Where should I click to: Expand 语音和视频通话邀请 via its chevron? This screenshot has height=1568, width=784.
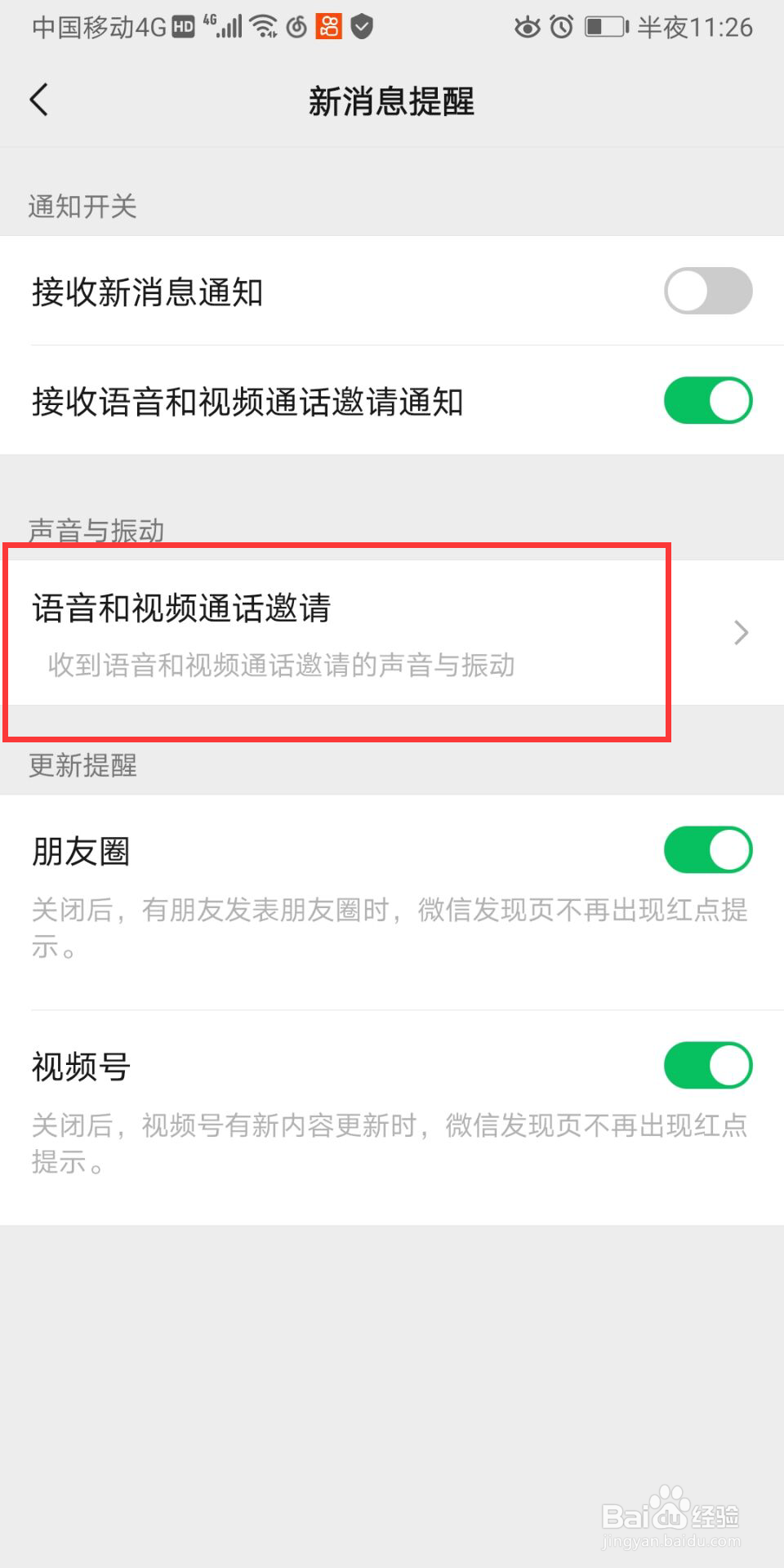740,633
